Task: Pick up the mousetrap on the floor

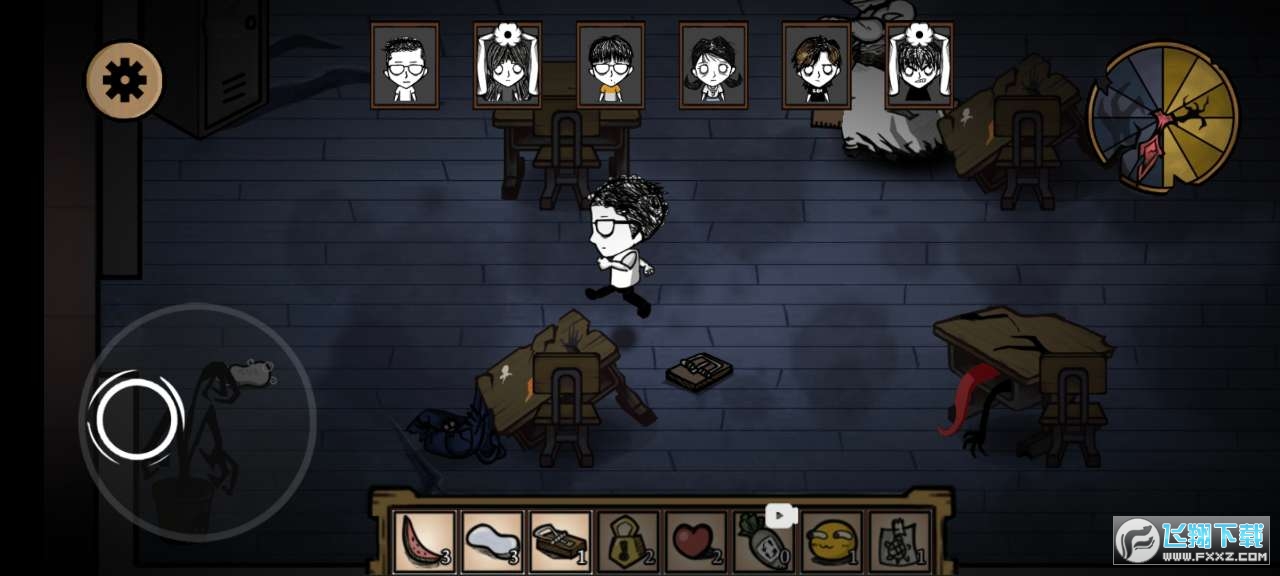Action: pyautogui.click(x=699, y=373)
